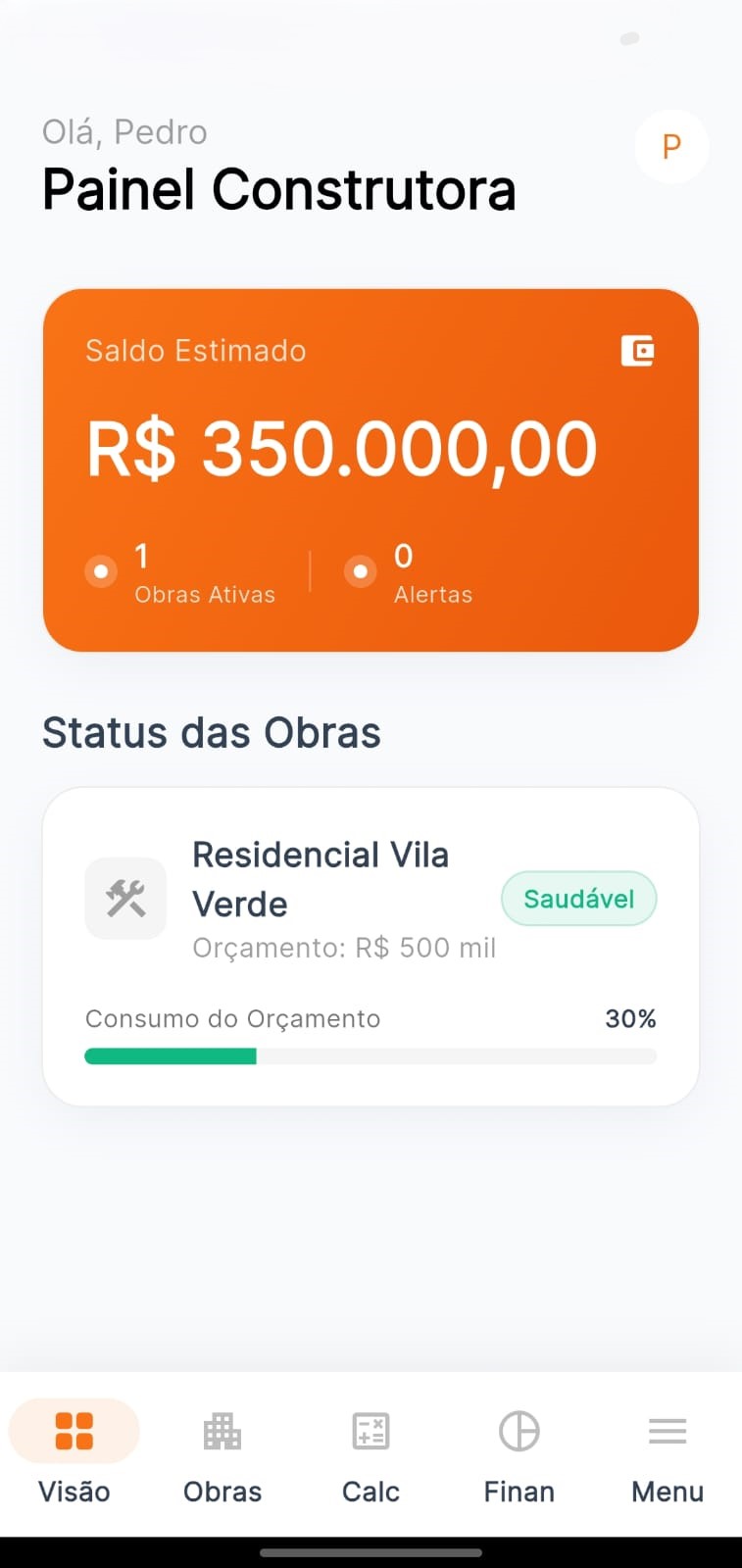The height and width of the screenshot is (1568, 742).
Task: Click the wallet icon on Saldo Estimado card
Action: pyautogui.click(x=637, y=351)
